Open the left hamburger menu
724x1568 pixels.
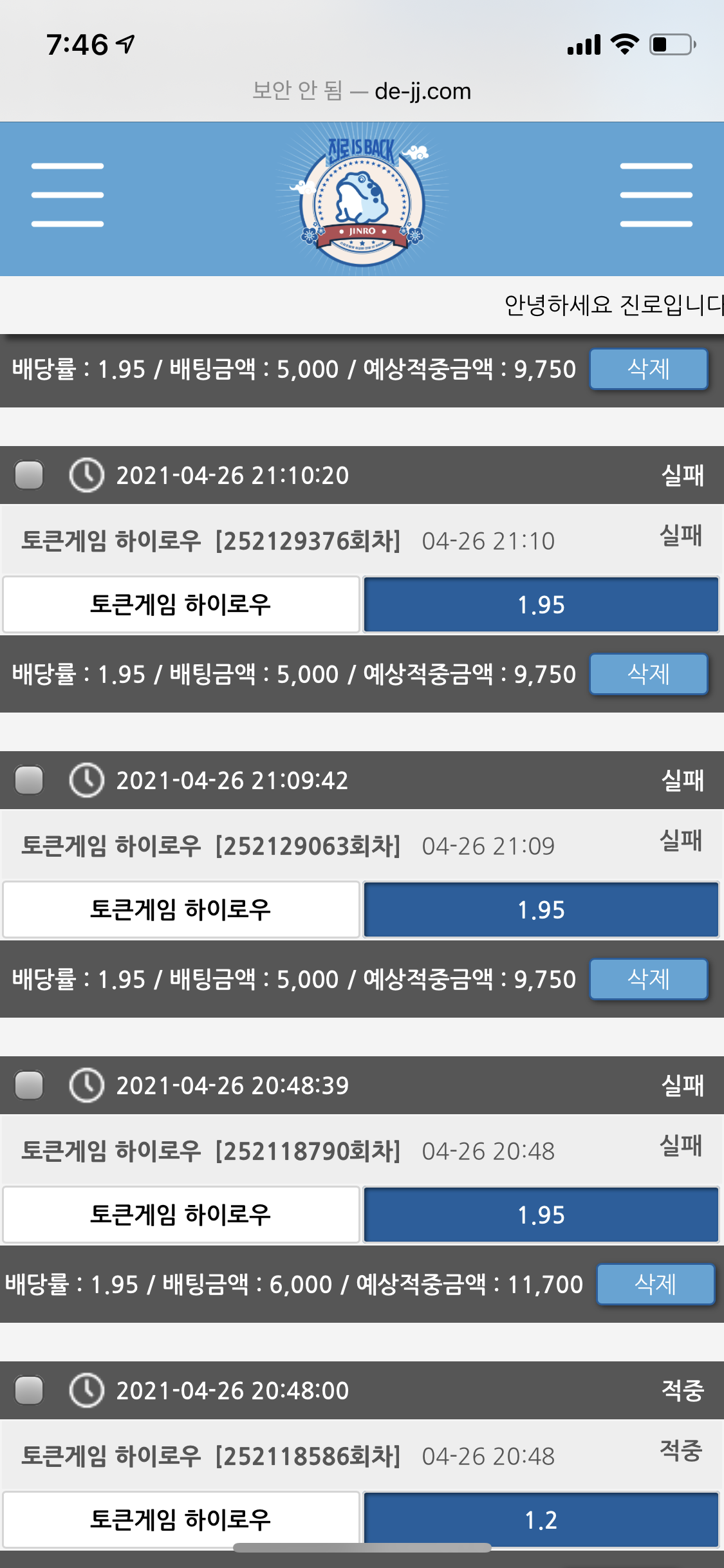click(x=68, y=195)
